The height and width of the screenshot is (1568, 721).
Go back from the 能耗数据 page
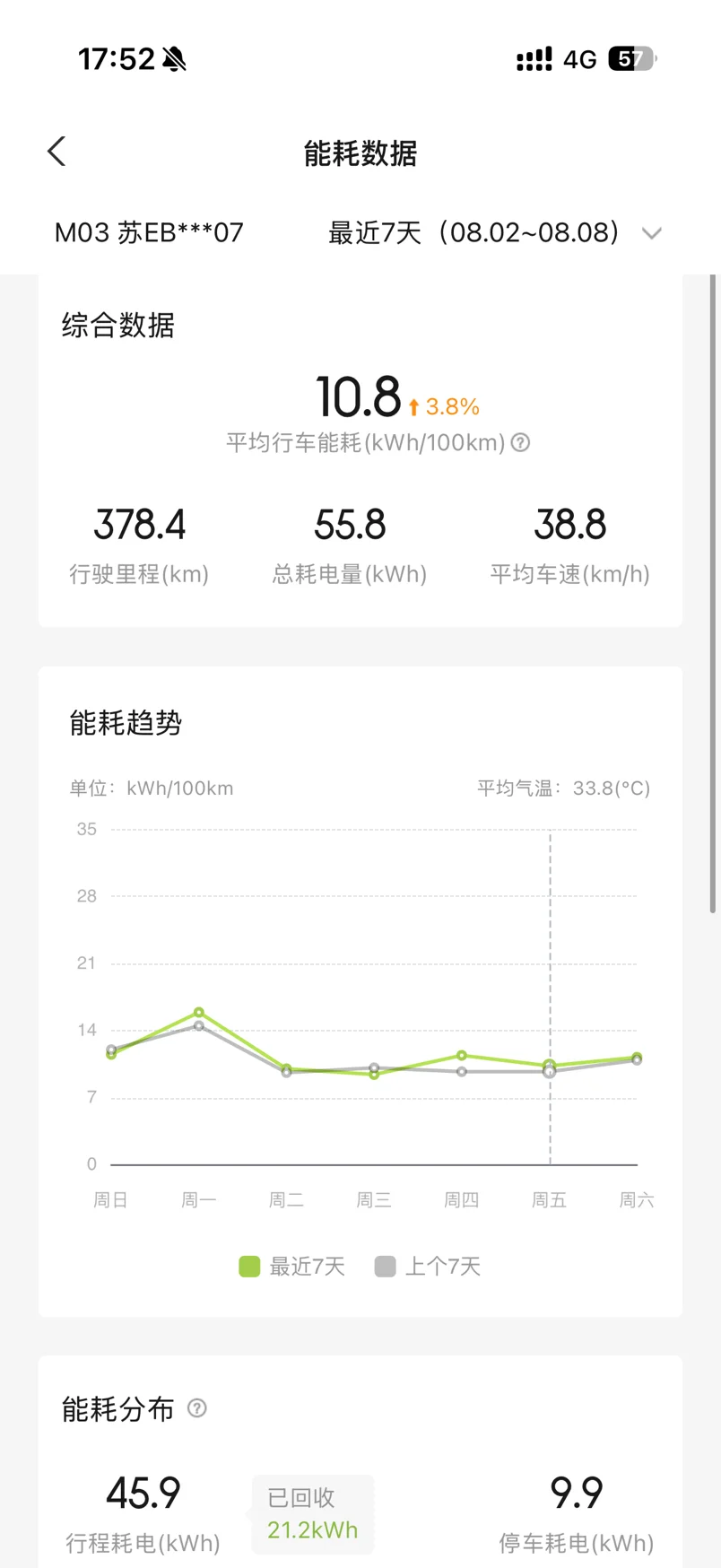point(56,152)
